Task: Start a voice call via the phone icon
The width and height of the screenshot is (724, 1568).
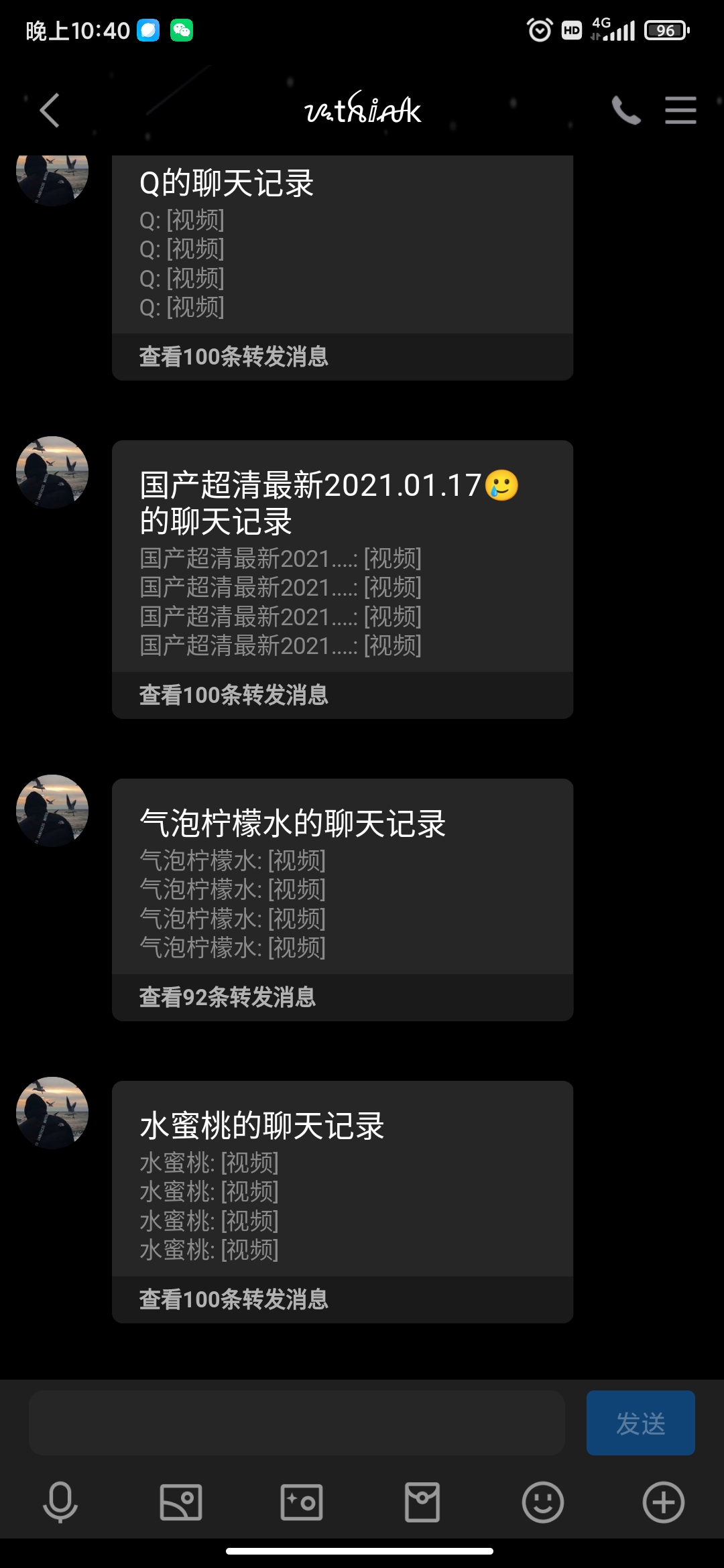Action: (626, 110)
